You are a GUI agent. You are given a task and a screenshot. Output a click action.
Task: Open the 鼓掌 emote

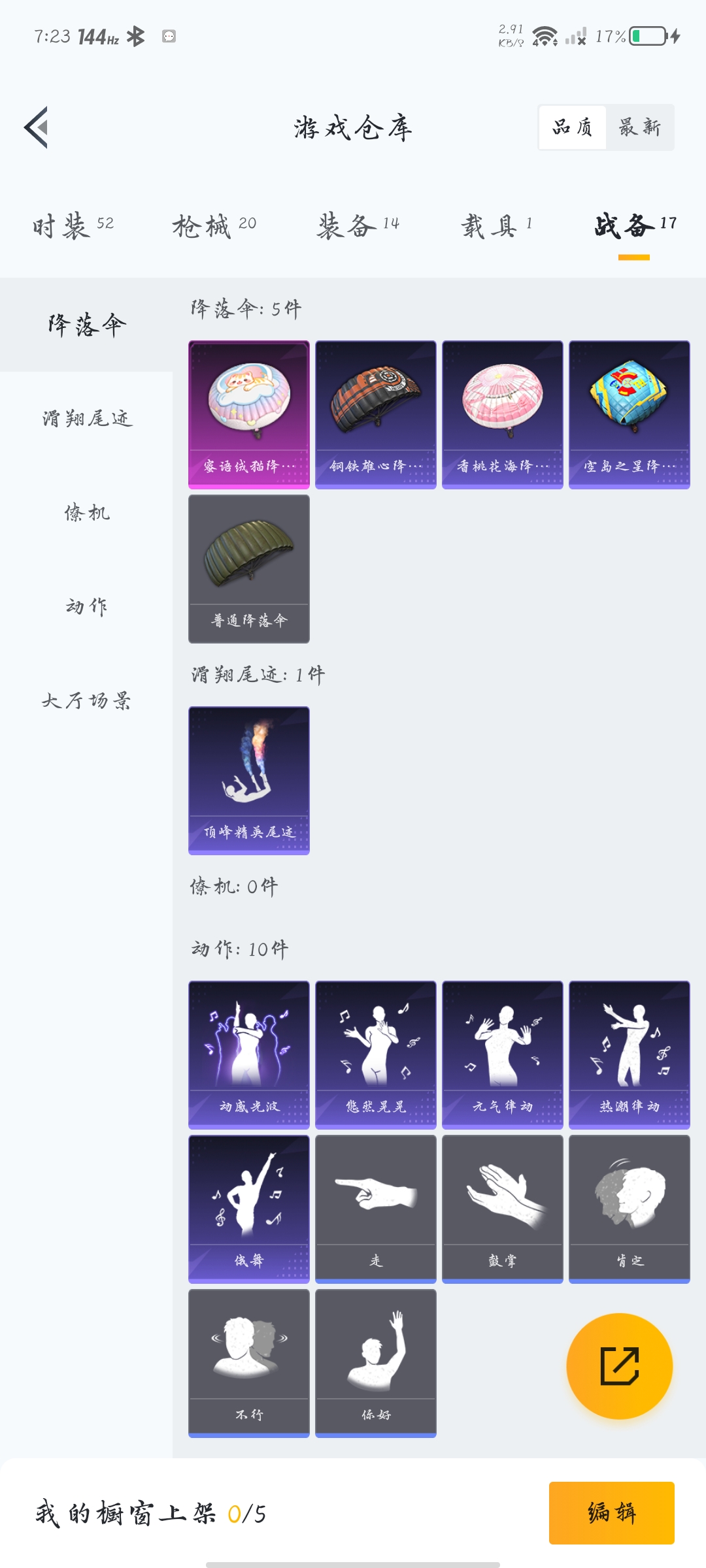coord(503,1209)
